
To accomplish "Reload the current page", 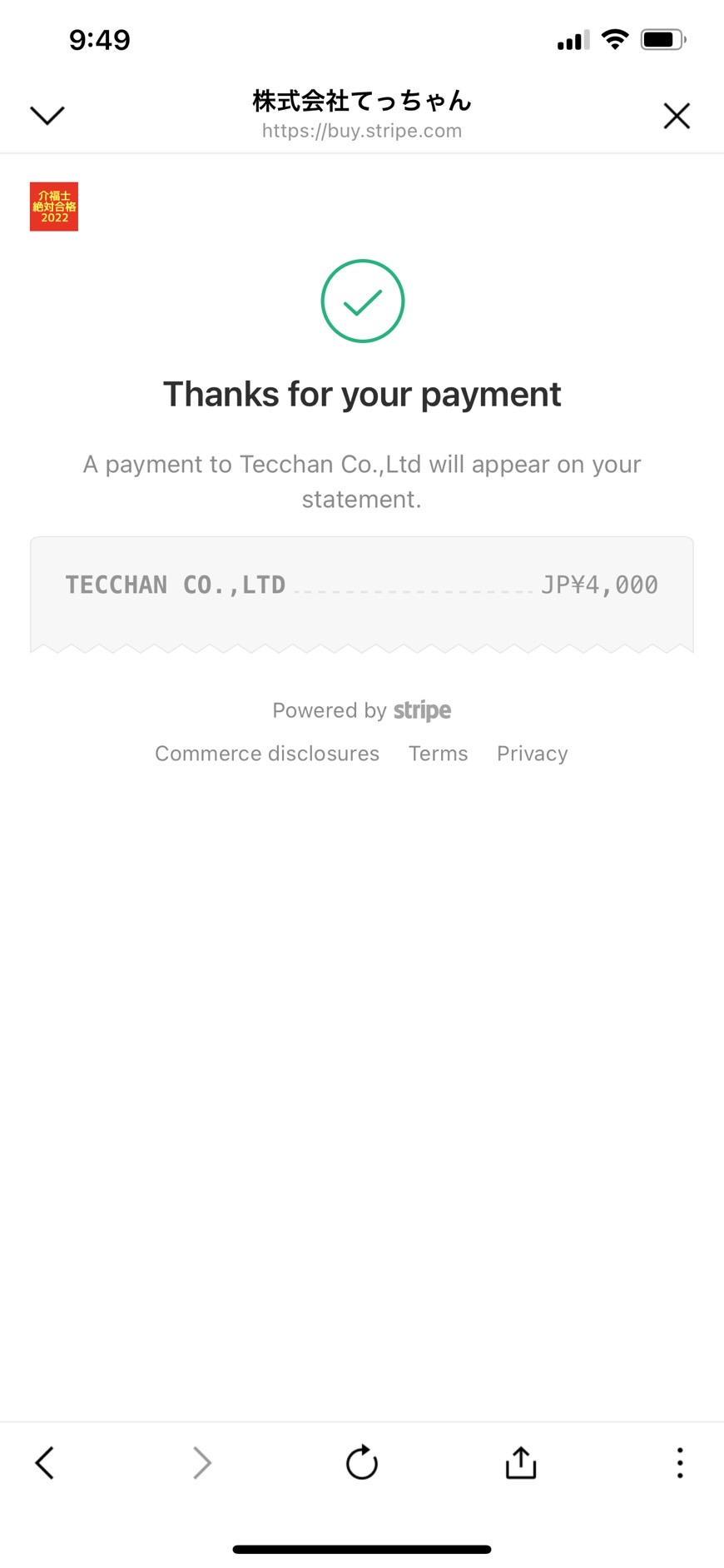I will pos(362,1462).
